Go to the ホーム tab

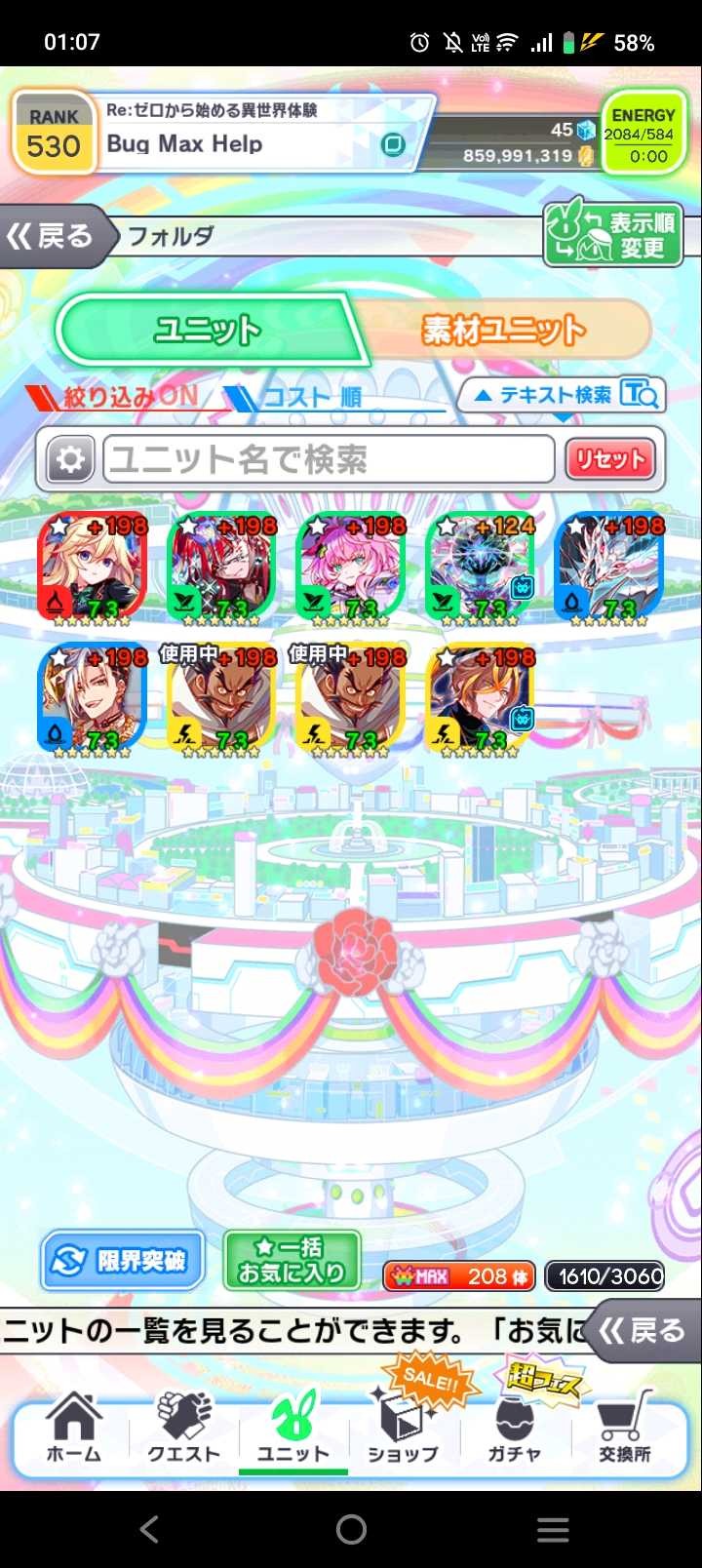point(73,1429)
